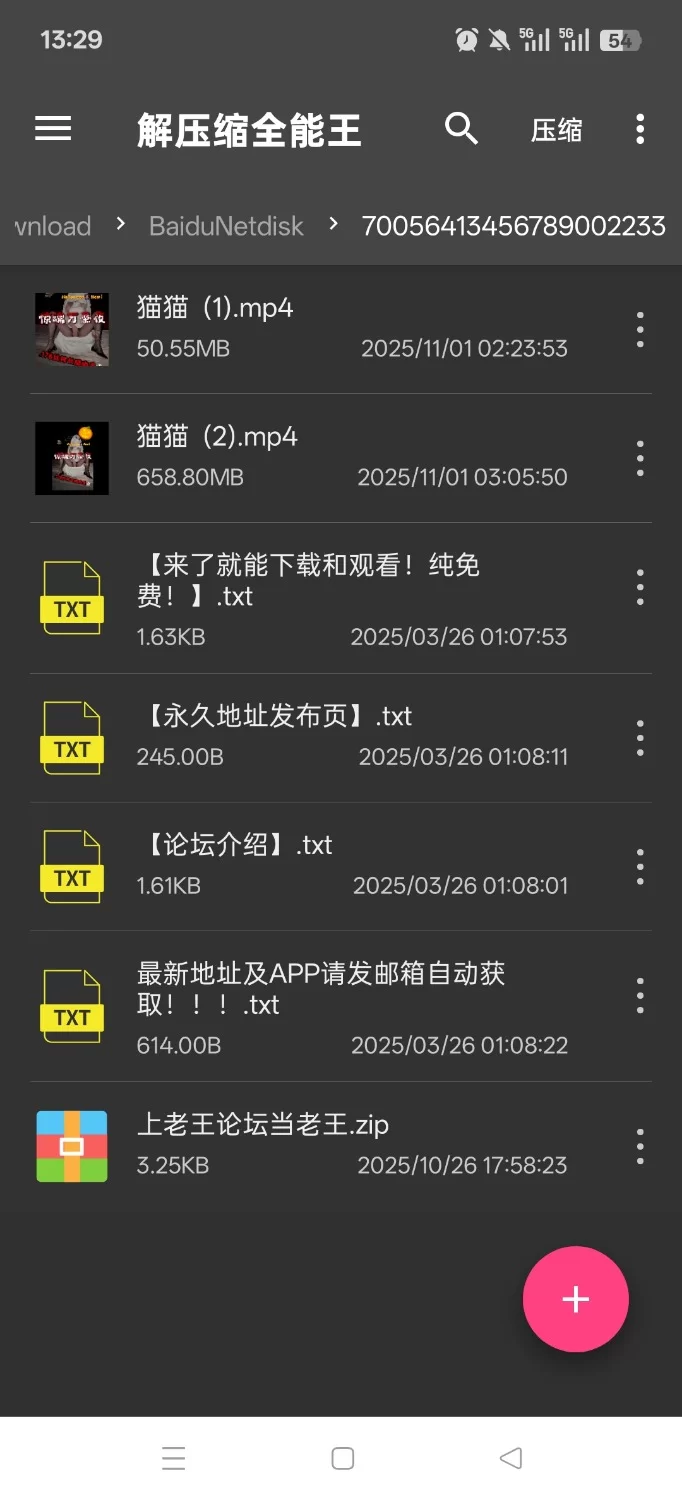Show options for 猫猫 (1).mp4
This screenshot has height=1500, width=682.
point(640,329)
